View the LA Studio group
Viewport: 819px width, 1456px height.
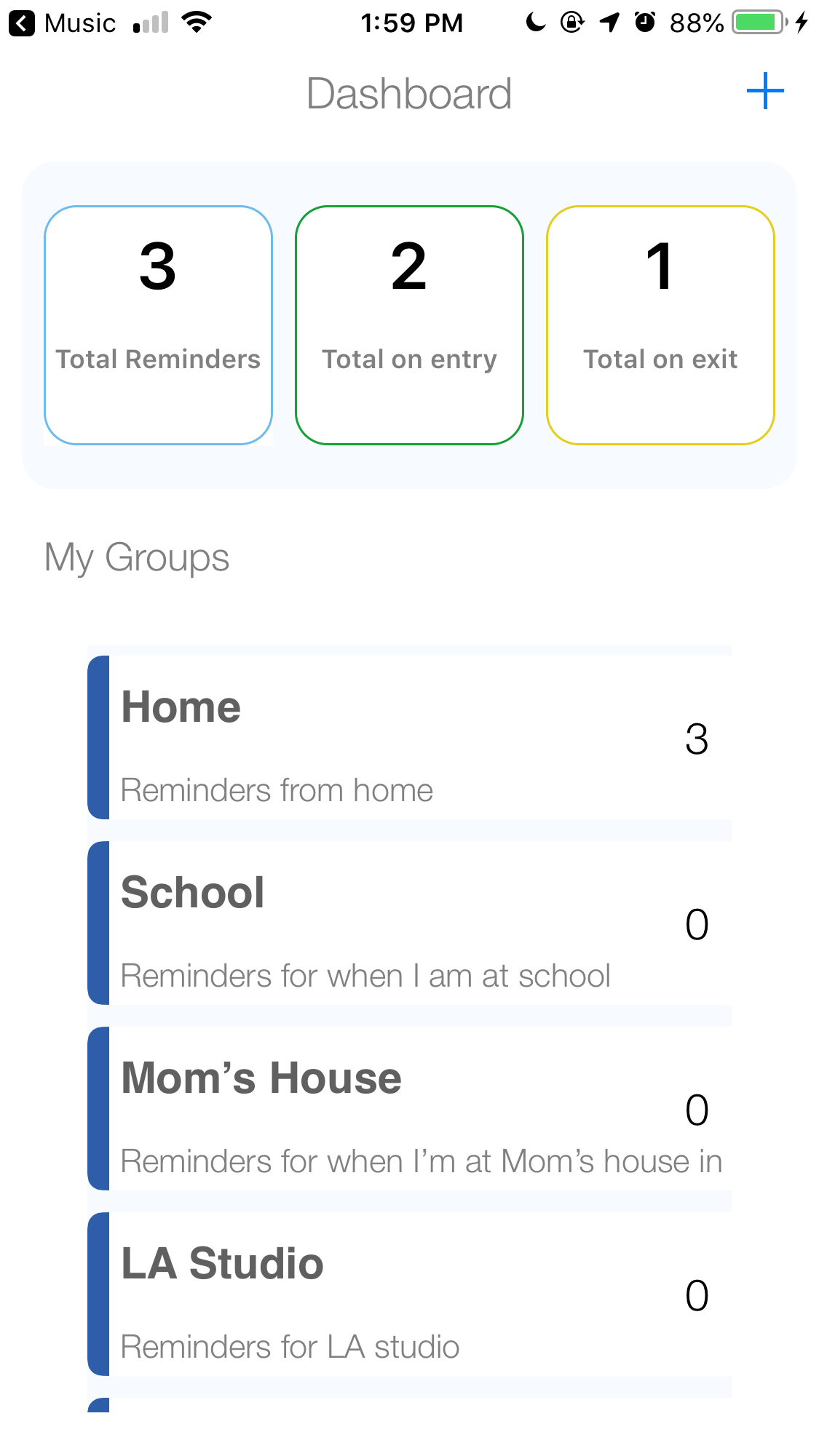[409, 1294]
